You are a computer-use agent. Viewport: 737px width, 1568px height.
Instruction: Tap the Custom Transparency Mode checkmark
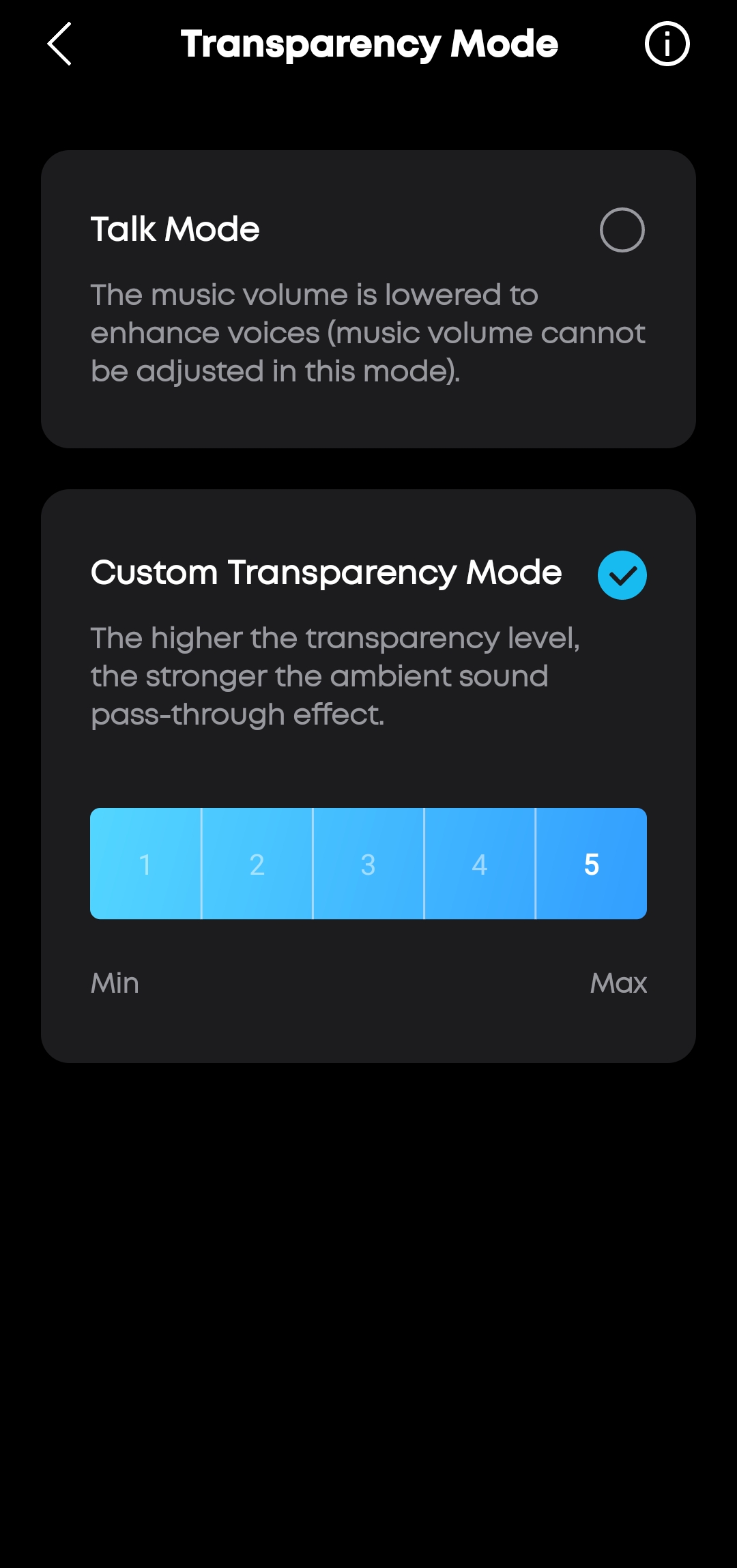pyautogui.click(x=622, y=575)
